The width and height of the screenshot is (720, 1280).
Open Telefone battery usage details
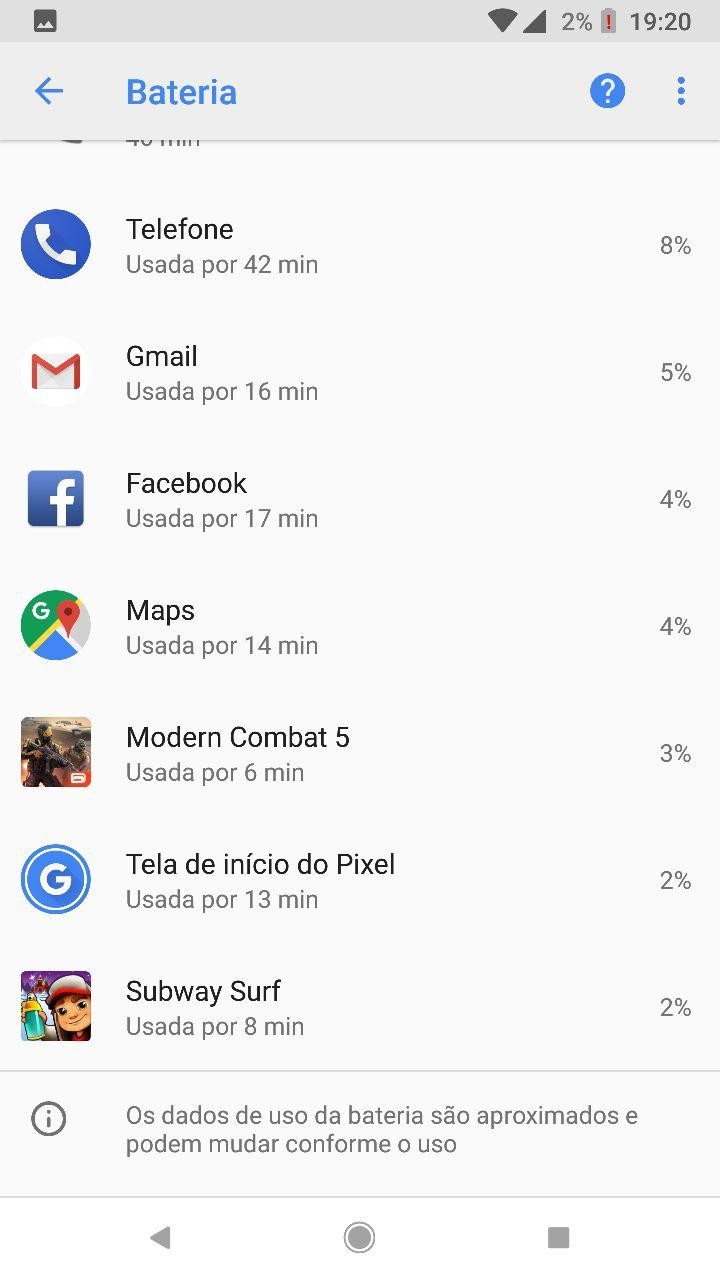(360, 246)
